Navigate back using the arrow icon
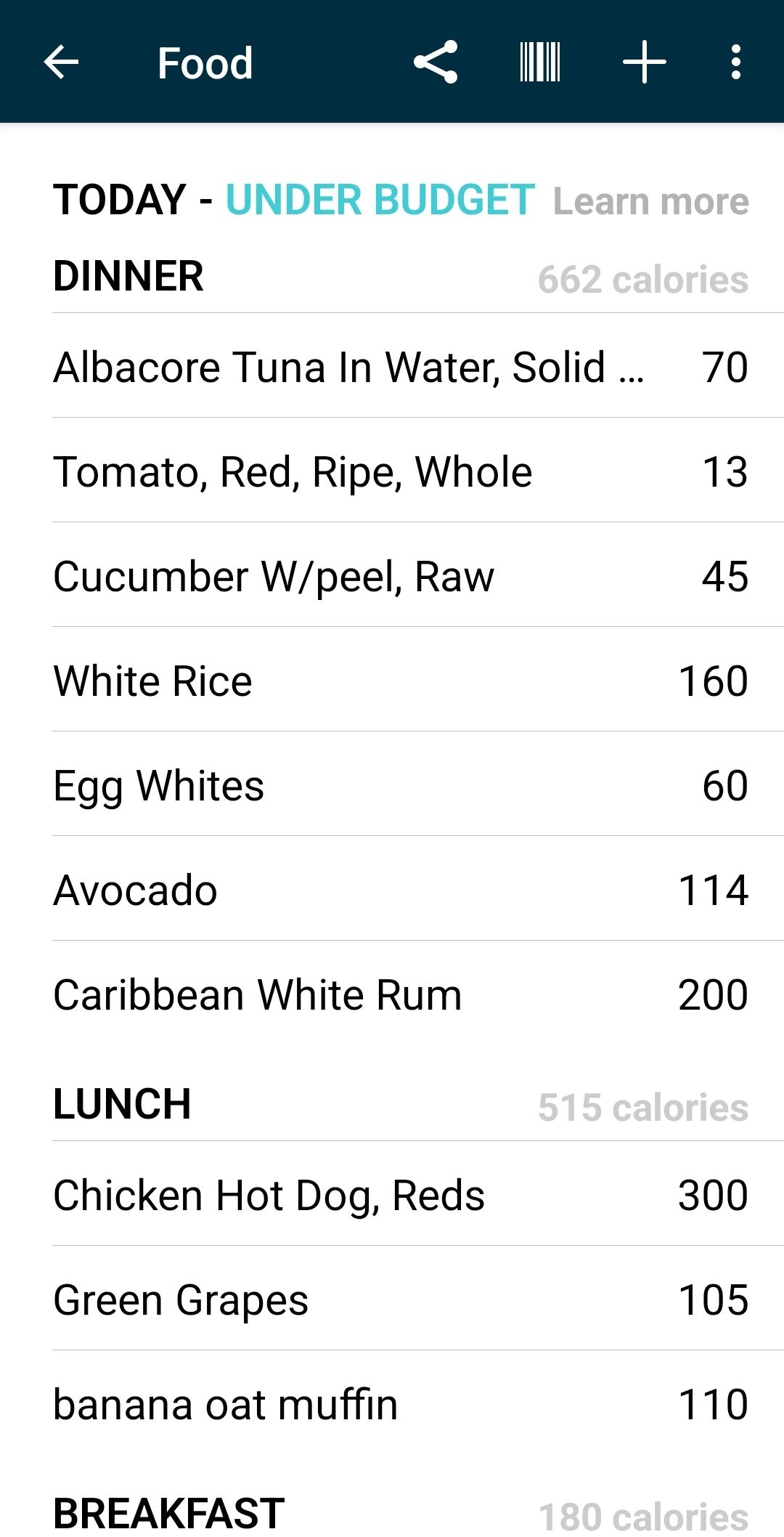This screenshot has height=1537, width=784. tap(61, 62)
